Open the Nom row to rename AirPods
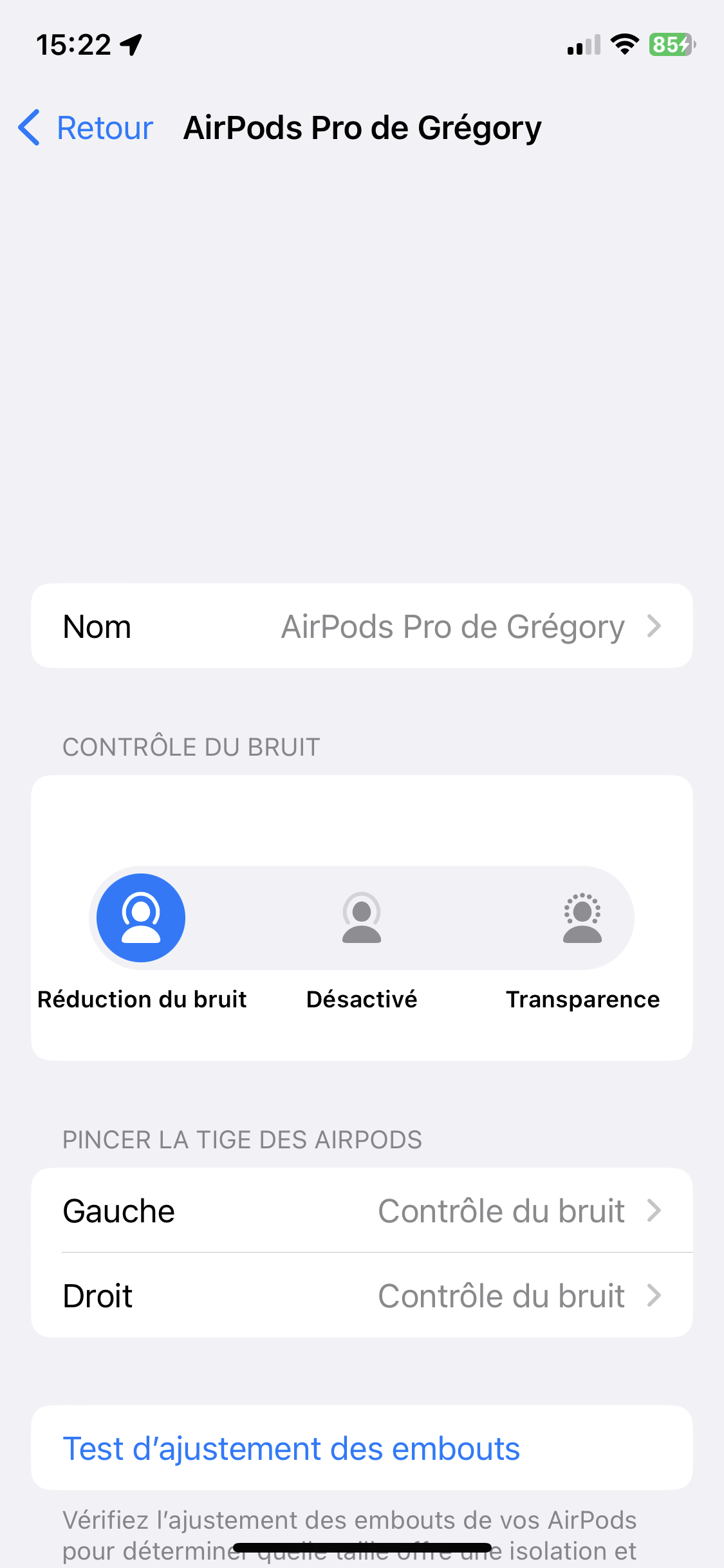This screenshot has height=1568, width=724. coord(362,626)
